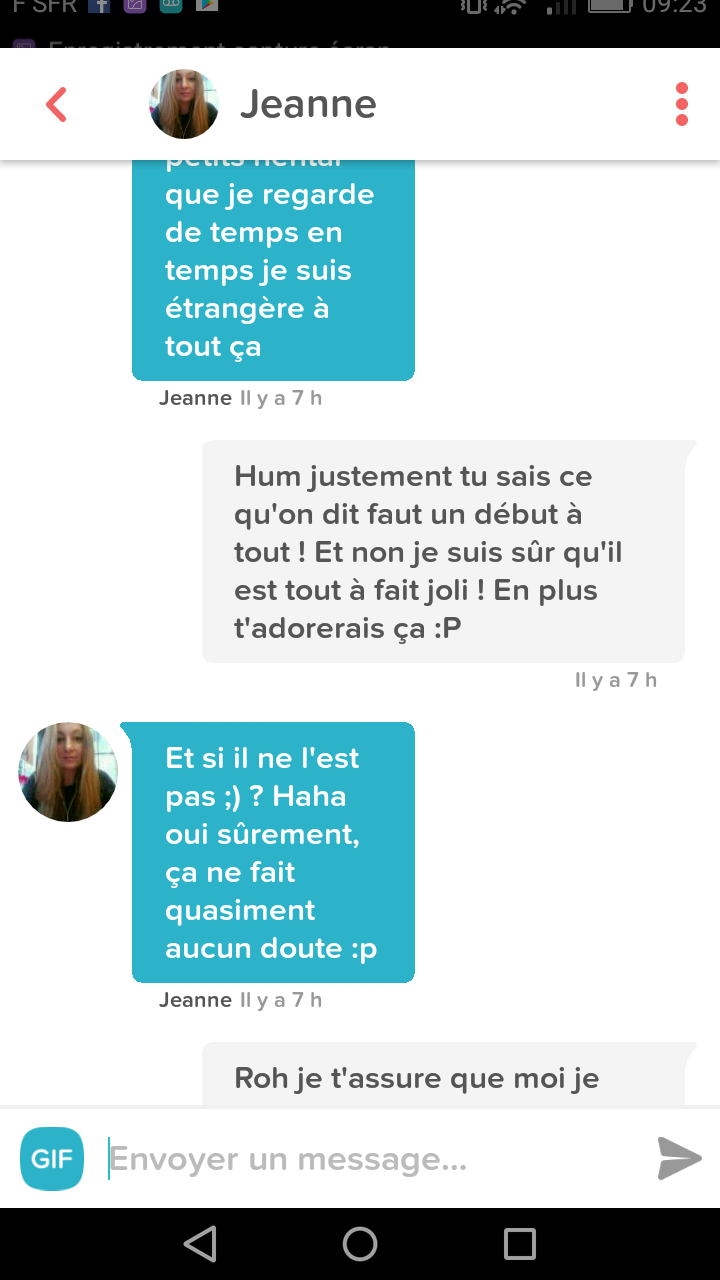Screen dimensions: 720x1280
Task: Go back using the red arrow
Action: [57, 104]
